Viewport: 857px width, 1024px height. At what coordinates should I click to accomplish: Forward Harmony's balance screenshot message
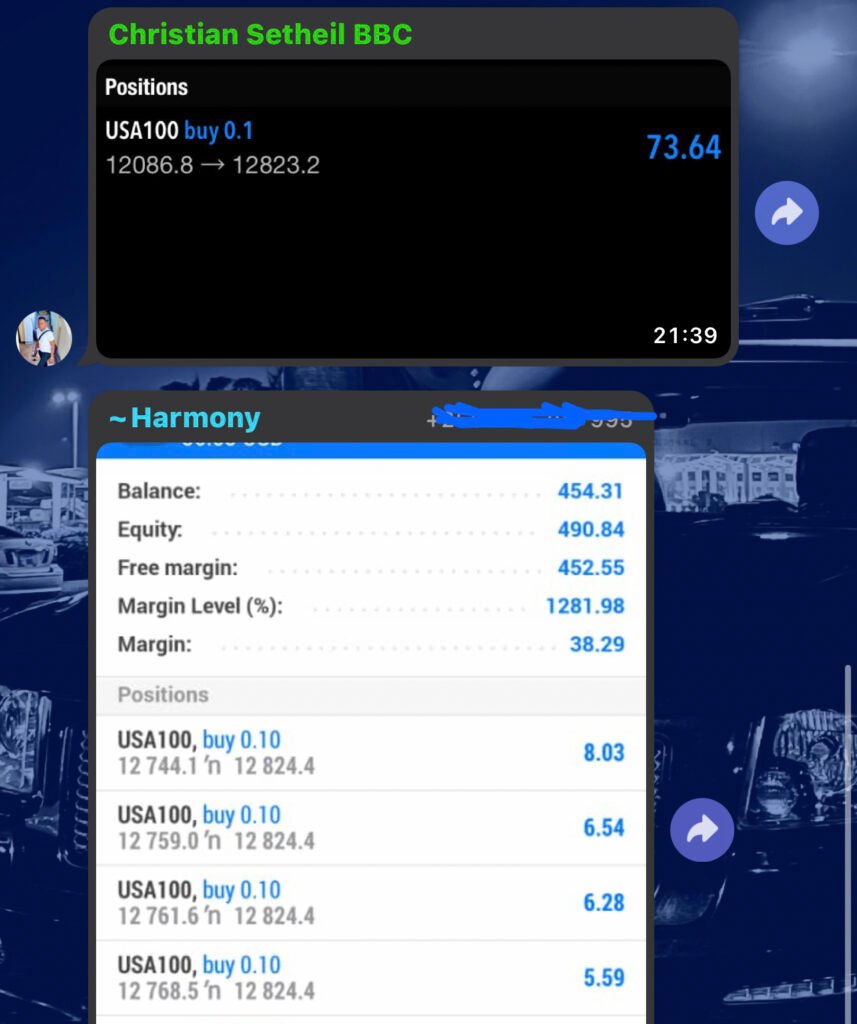pos(702,829)
